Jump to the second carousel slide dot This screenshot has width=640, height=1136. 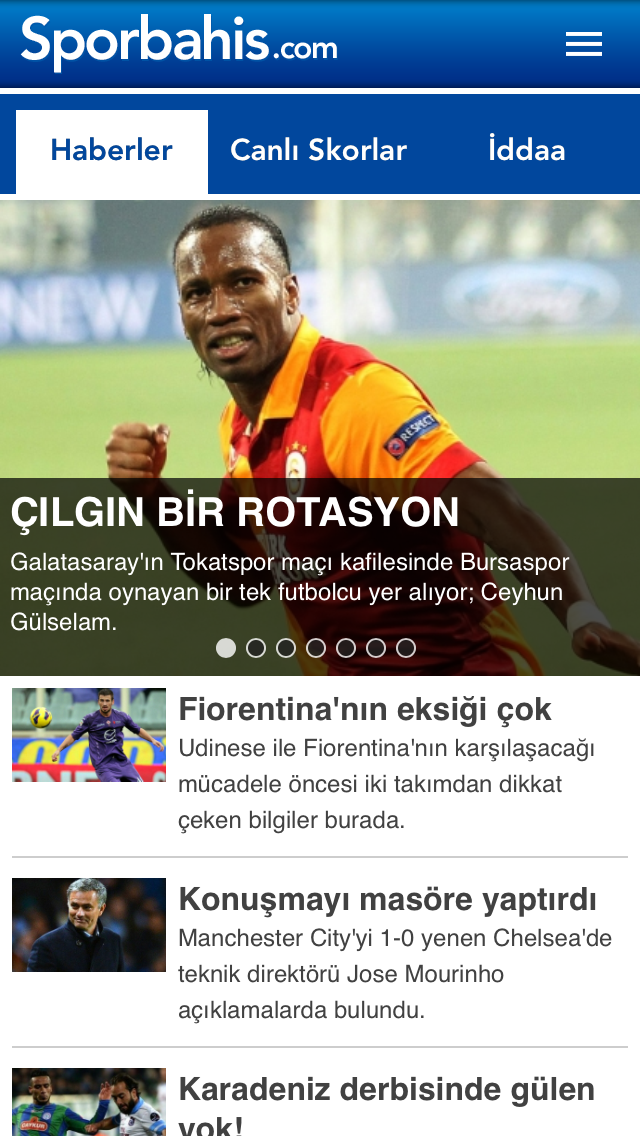(x=256, y=648)
